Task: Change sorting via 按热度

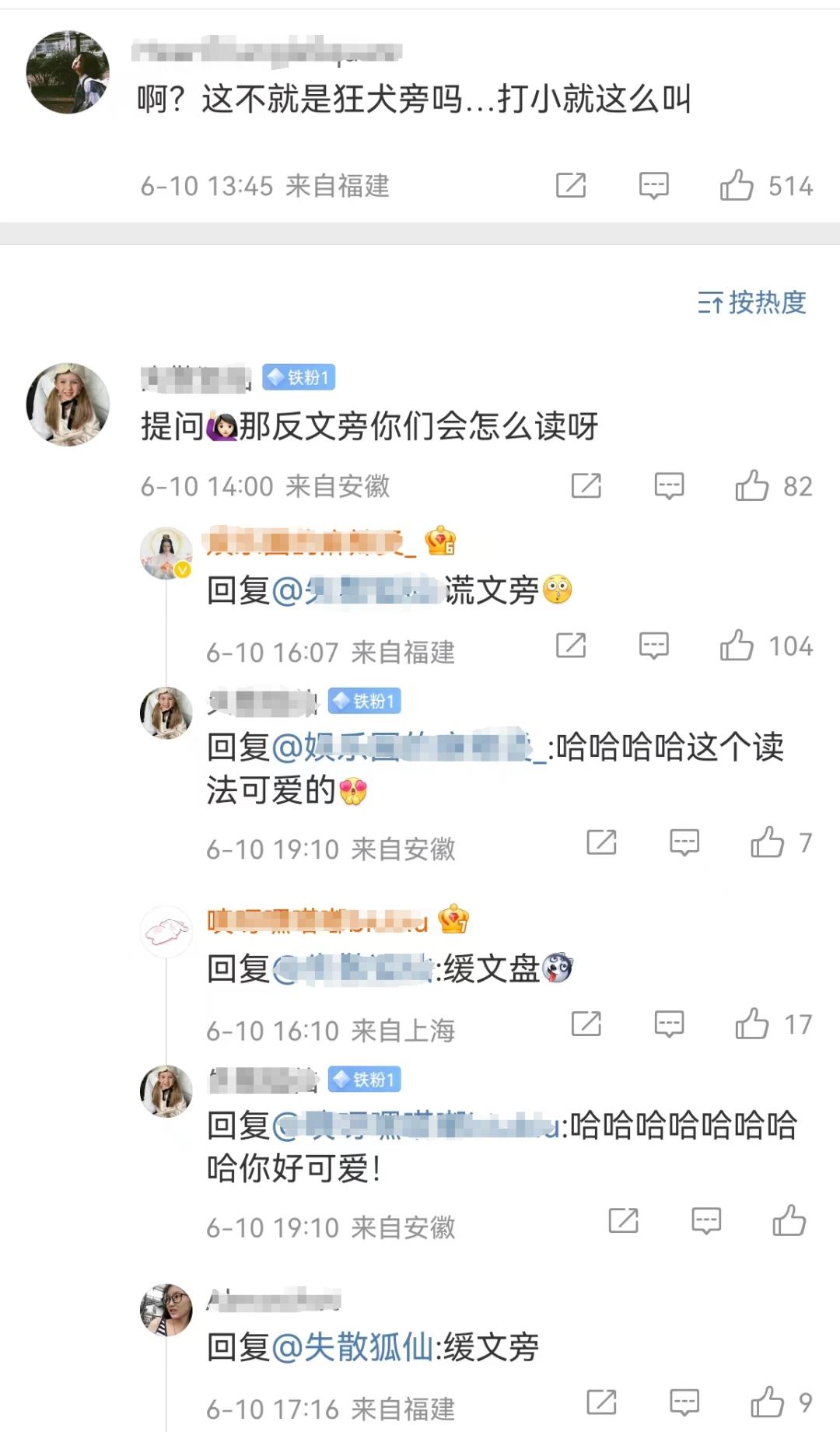Action: [x=752, y=302]
